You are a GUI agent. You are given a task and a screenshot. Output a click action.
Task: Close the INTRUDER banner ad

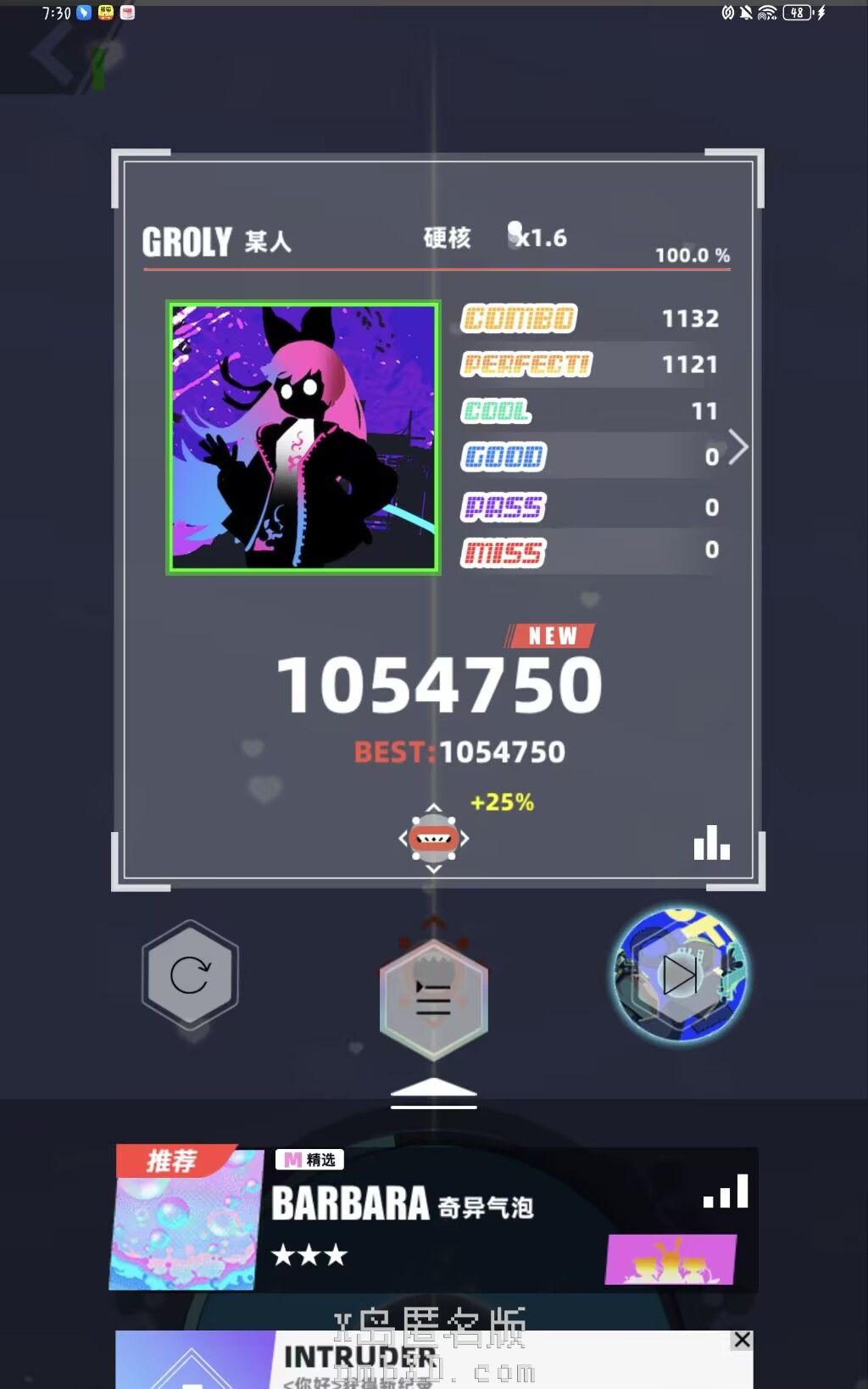pos(743,1340)
